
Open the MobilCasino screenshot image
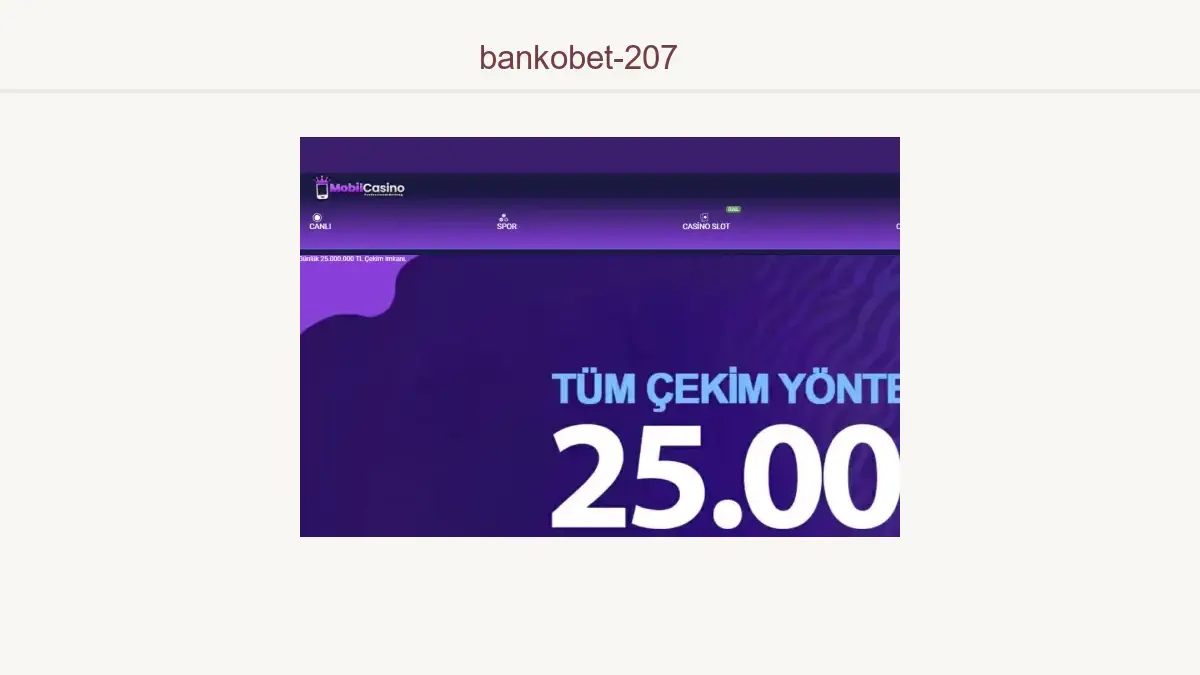click(599, 337)
